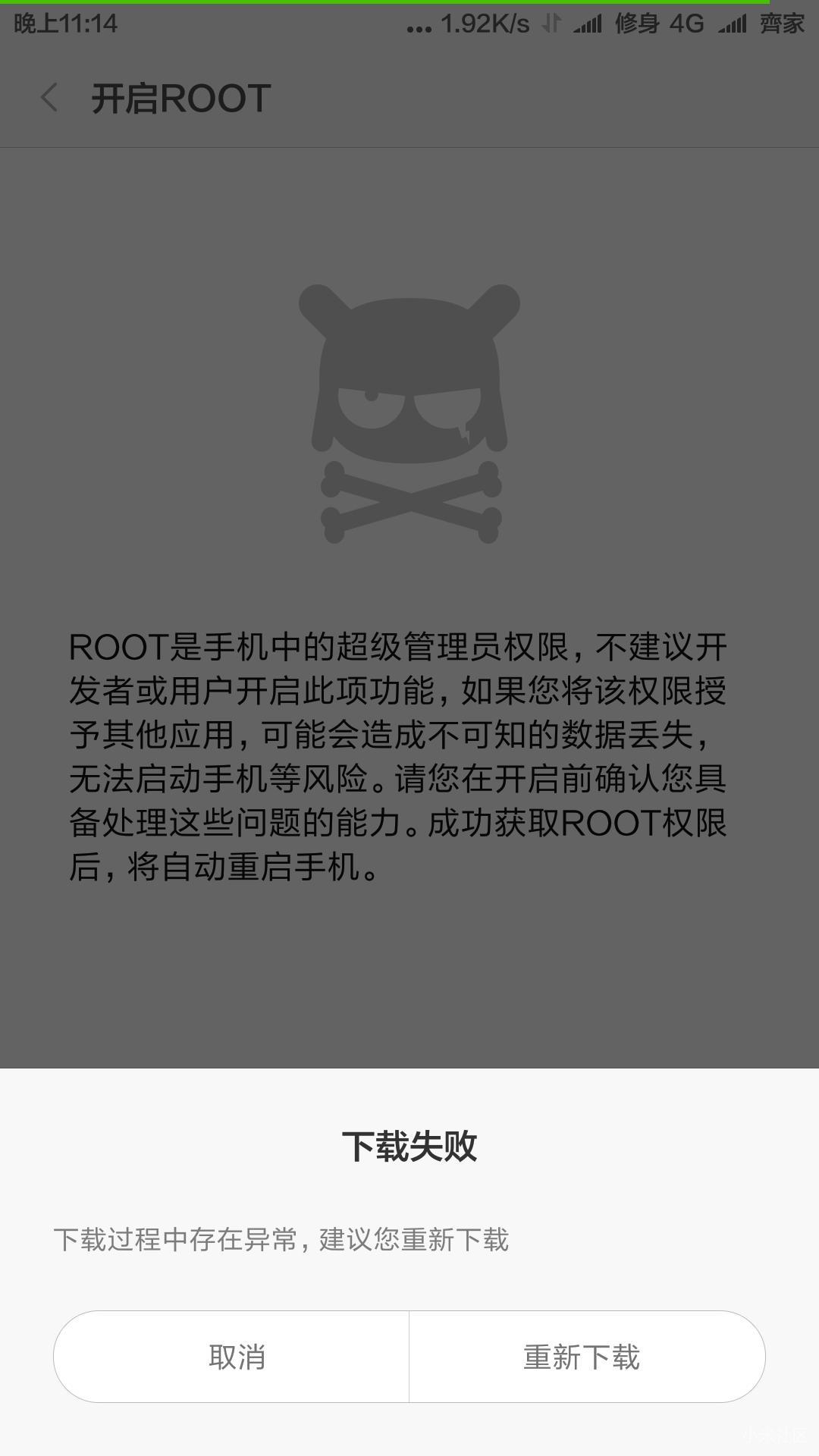Tap the divider between 取消 and 重新下载
Image resolution: width=819 pixels, height=1456 pixels.
click(x=408, y=1357)
